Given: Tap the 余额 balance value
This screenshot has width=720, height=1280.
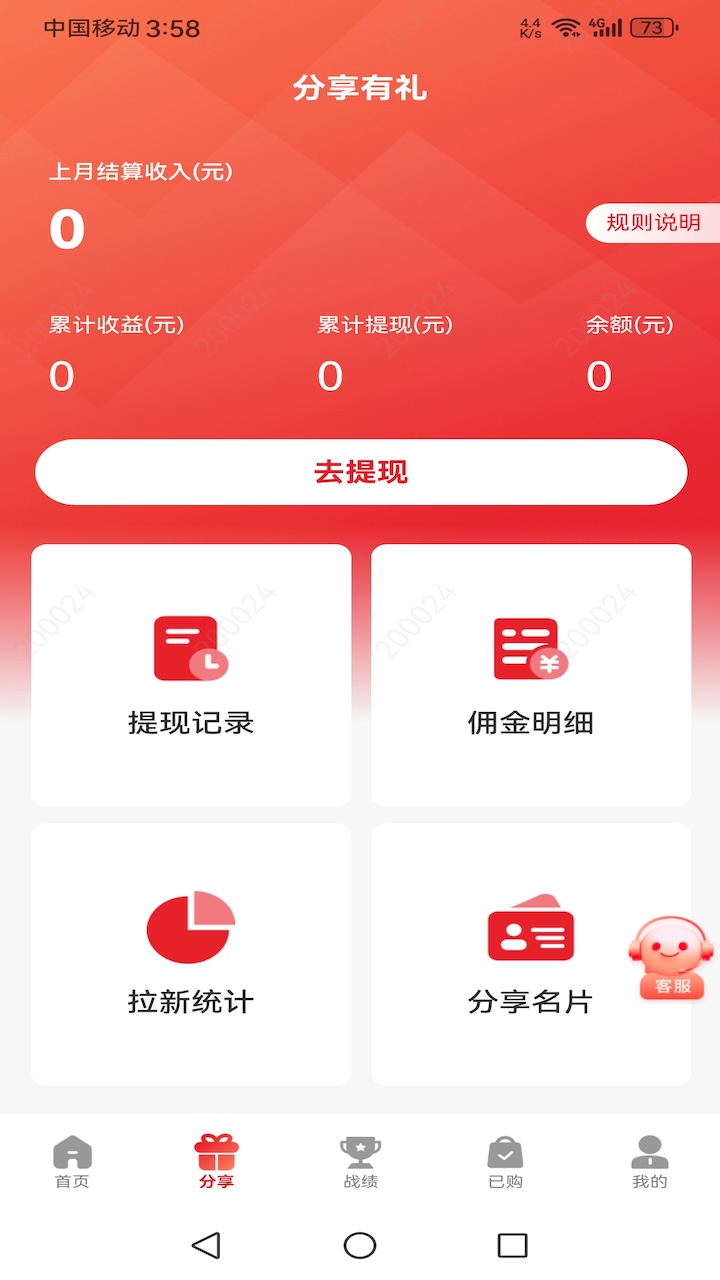Looking at the screenshot, I should (x=599, y=377).
